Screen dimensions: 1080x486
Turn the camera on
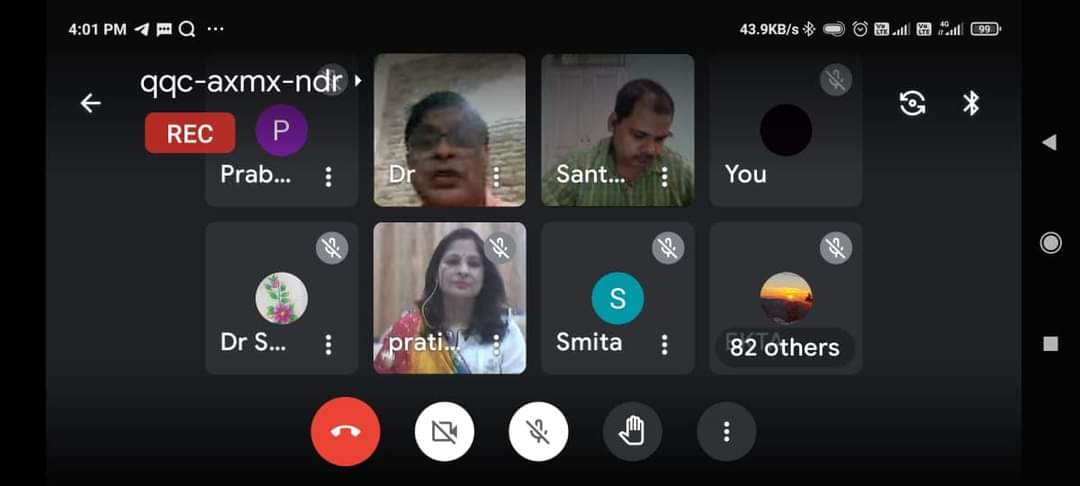[444, 432]
